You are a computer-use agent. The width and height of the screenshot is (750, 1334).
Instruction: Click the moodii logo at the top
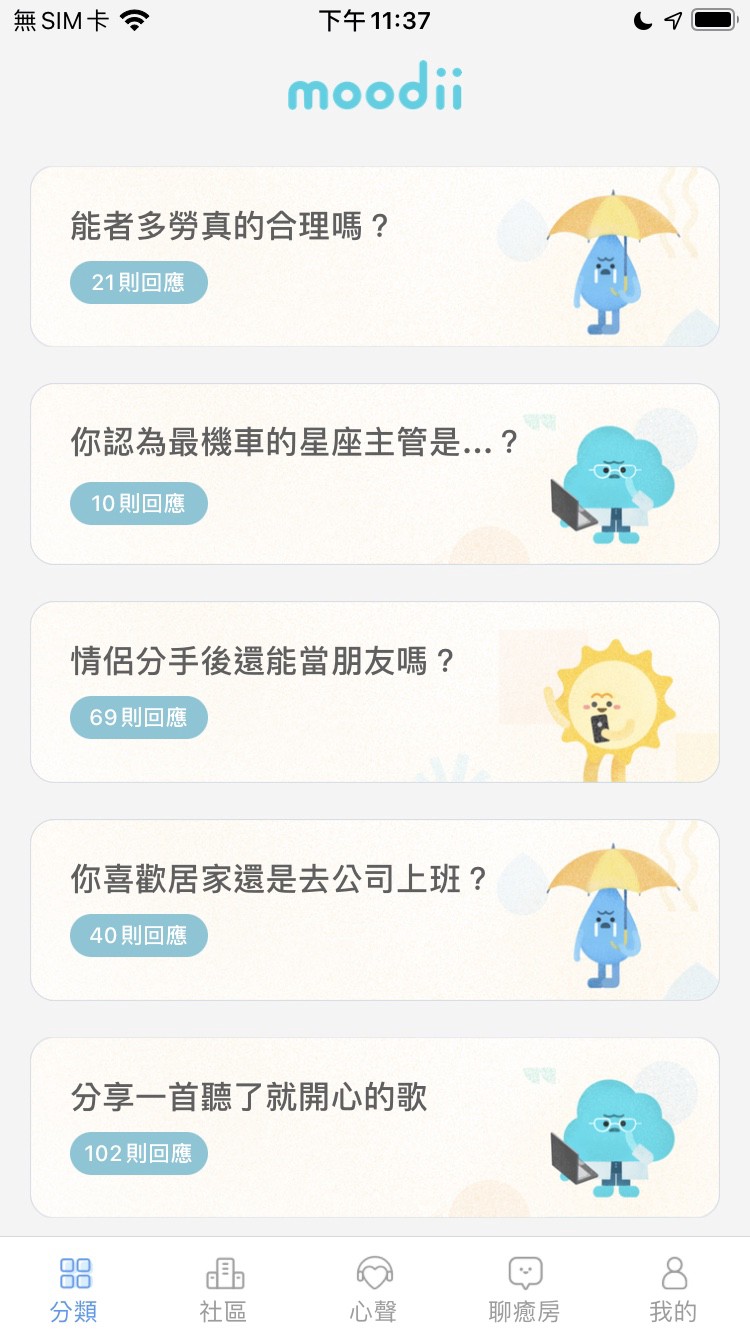click(374, 90)
